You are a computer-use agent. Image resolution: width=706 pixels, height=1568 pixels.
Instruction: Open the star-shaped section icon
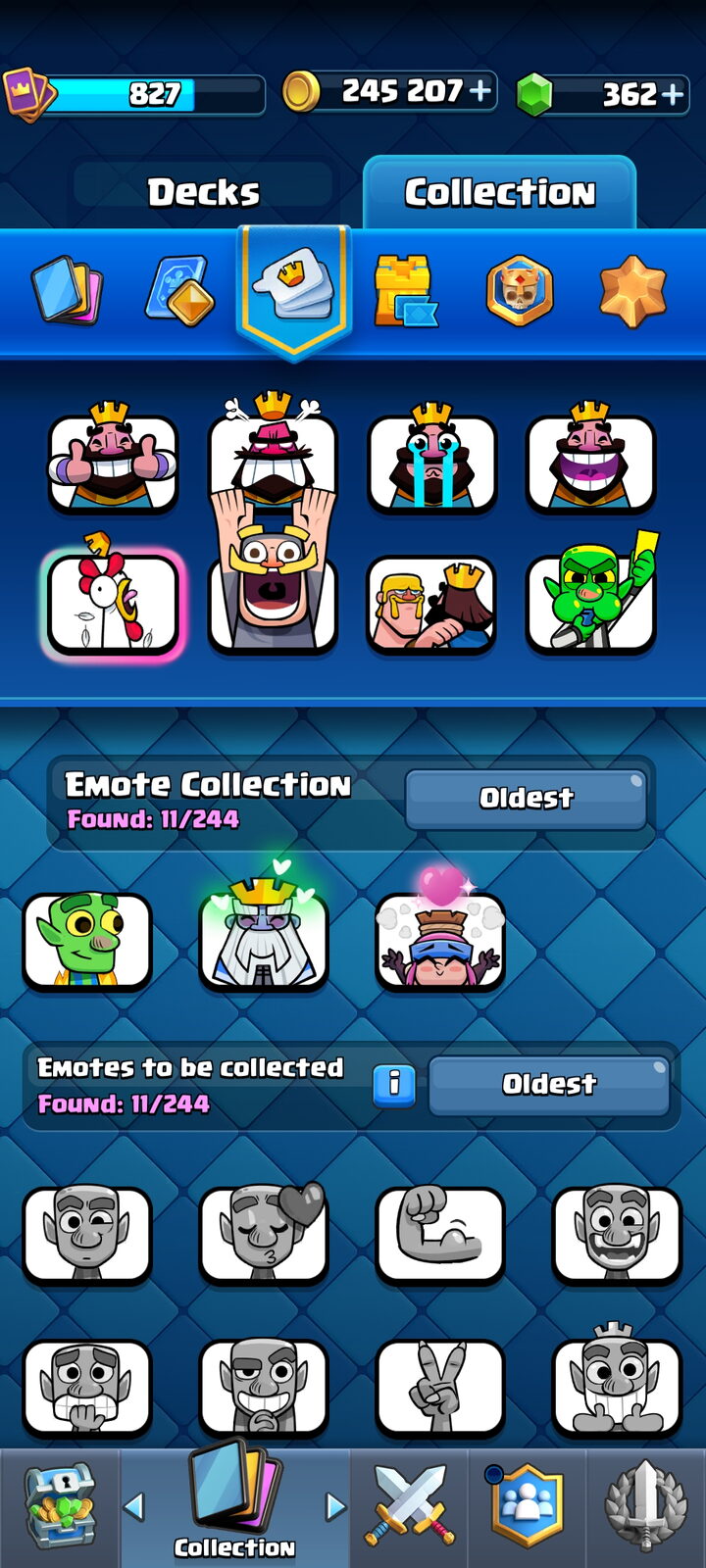[x=632, y=291]
